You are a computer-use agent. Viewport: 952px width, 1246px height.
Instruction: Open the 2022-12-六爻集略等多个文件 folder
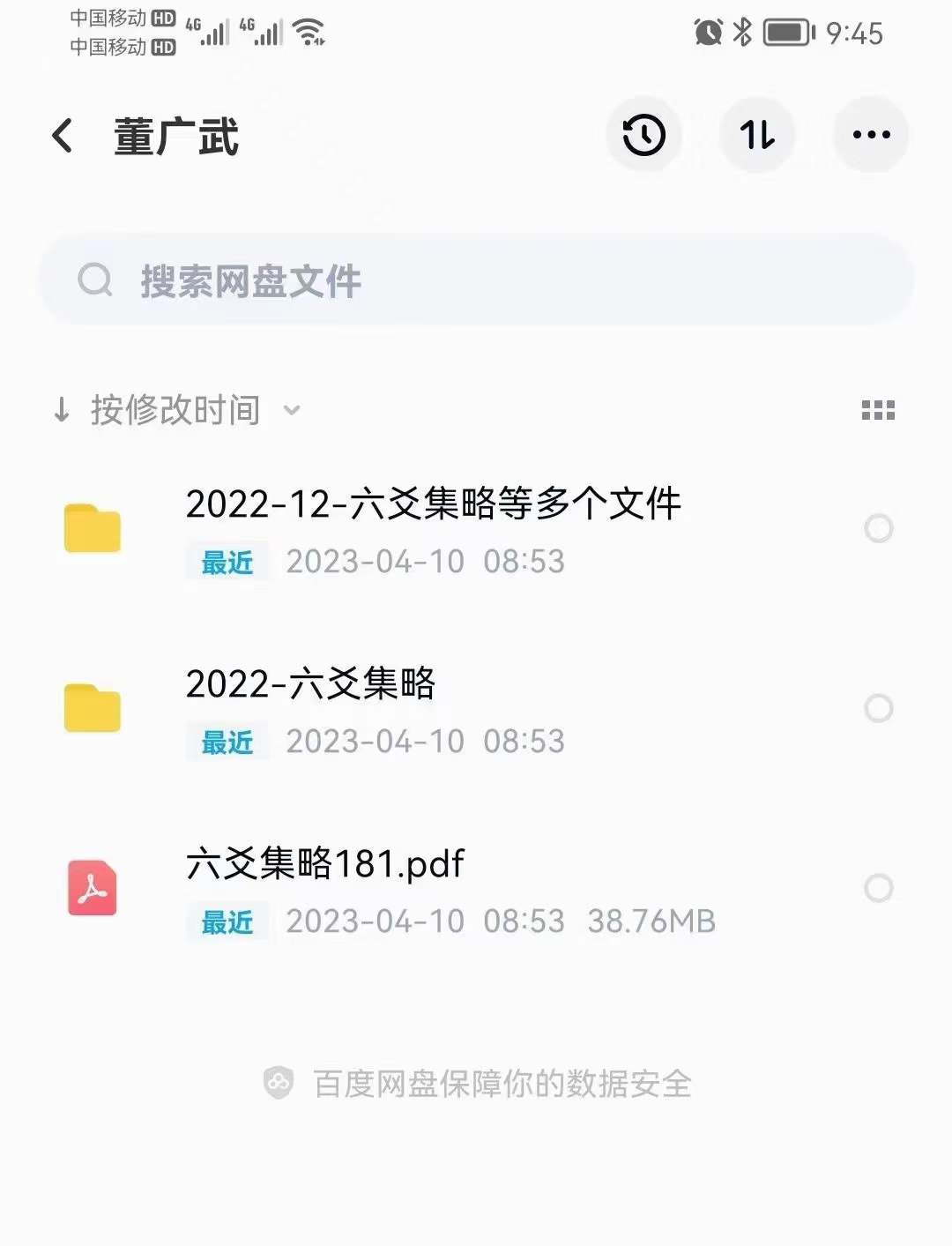coord(435,504)
